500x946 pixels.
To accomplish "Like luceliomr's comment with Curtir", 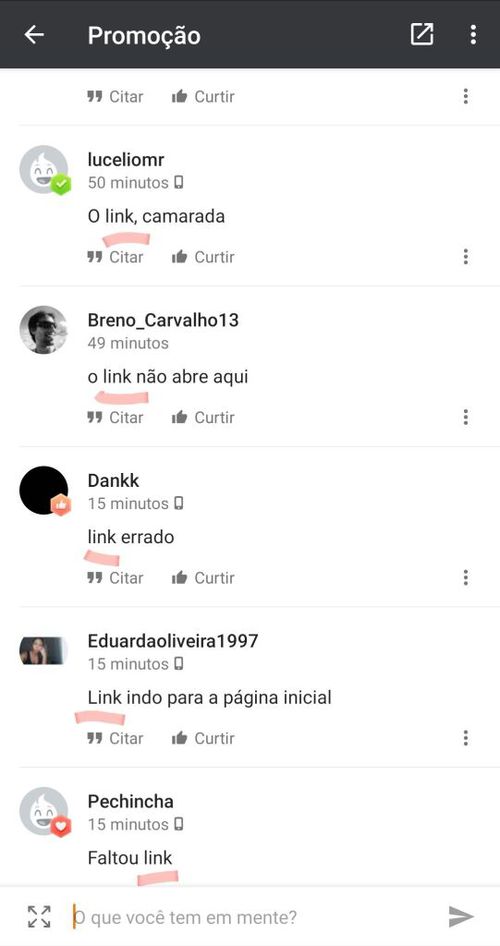I will point(203,257).
